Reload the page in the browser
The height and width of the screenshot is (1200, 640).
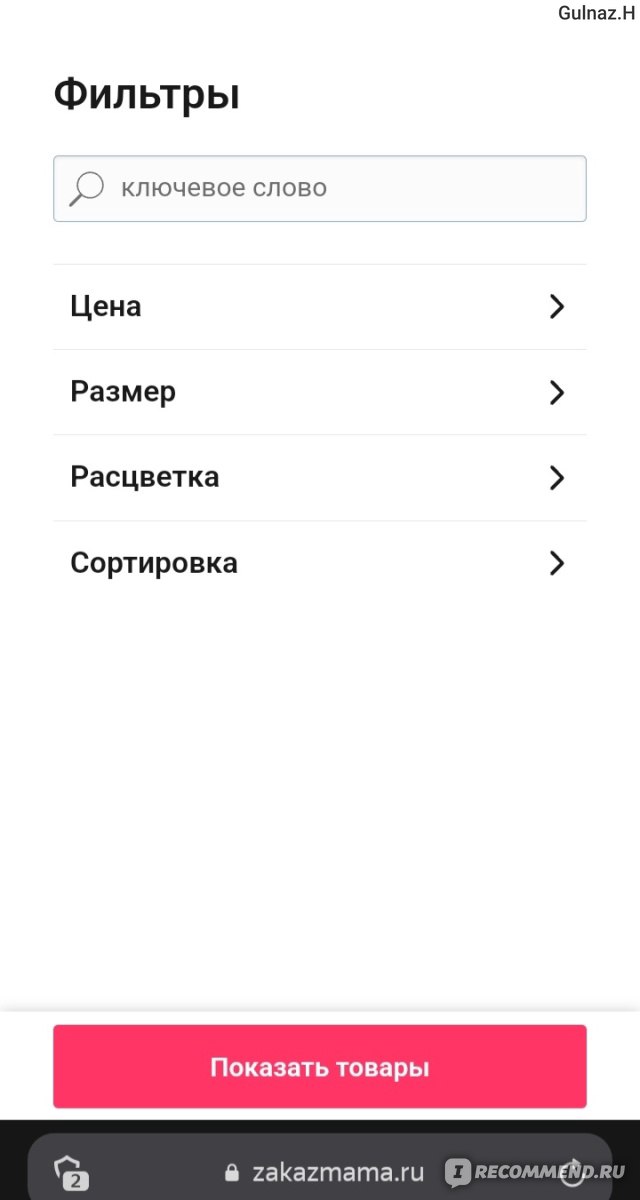point(573,1171)
